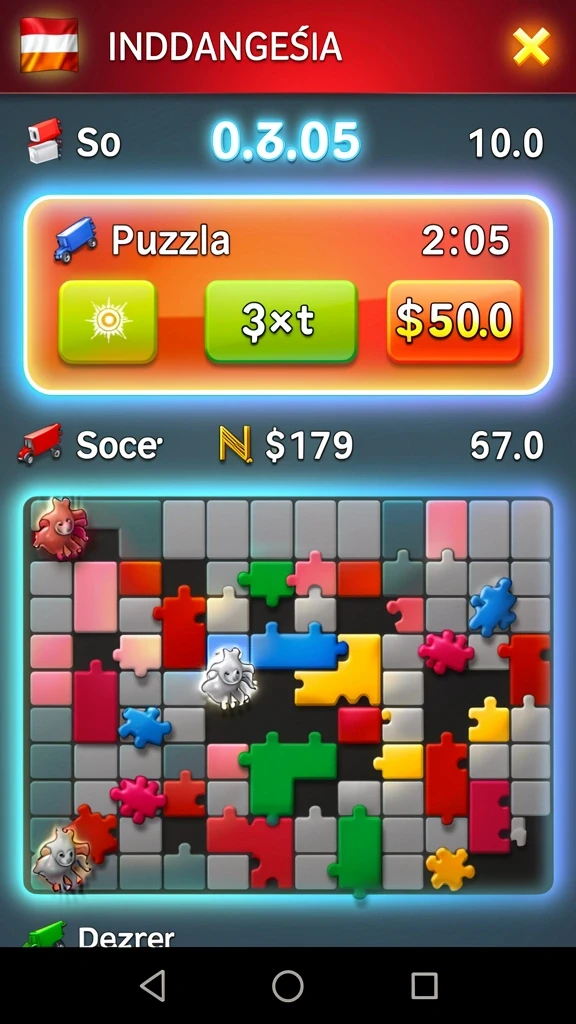
Task: Close the panel with the yellow X
Action: point(531,46)
